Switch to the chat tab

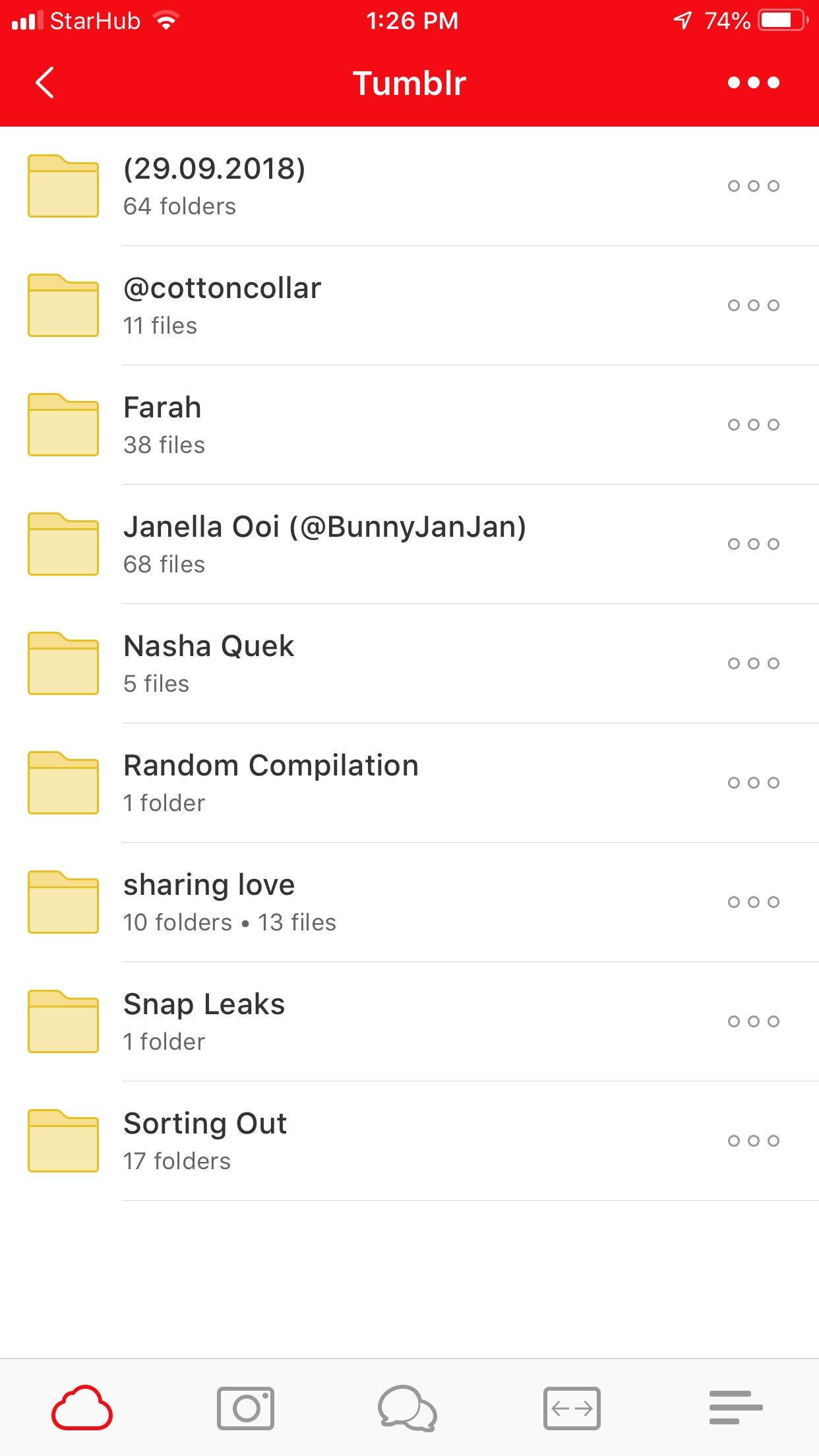(x=408, y=1407)
